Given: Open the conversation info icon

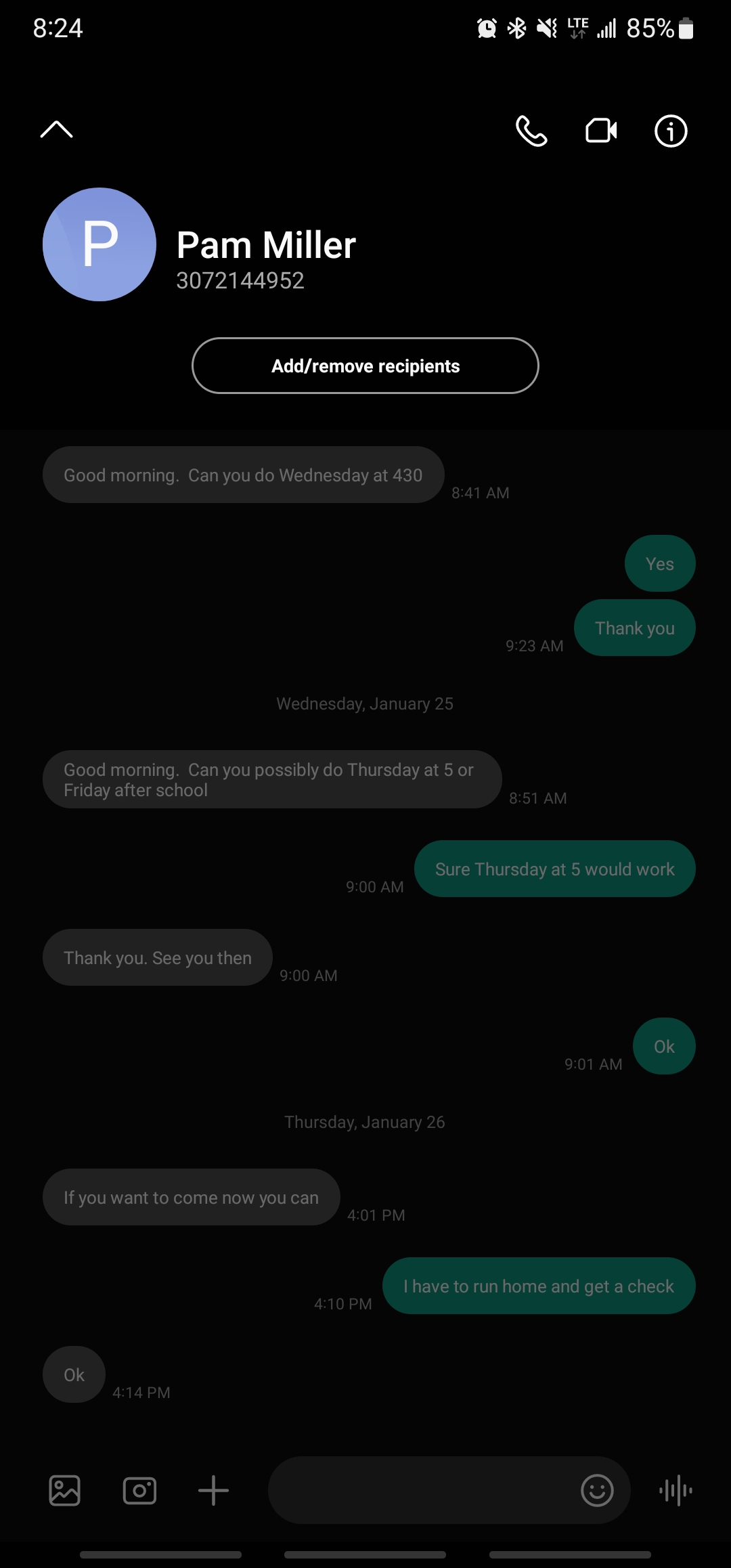Looking at the screenshot, I should 671,131.
